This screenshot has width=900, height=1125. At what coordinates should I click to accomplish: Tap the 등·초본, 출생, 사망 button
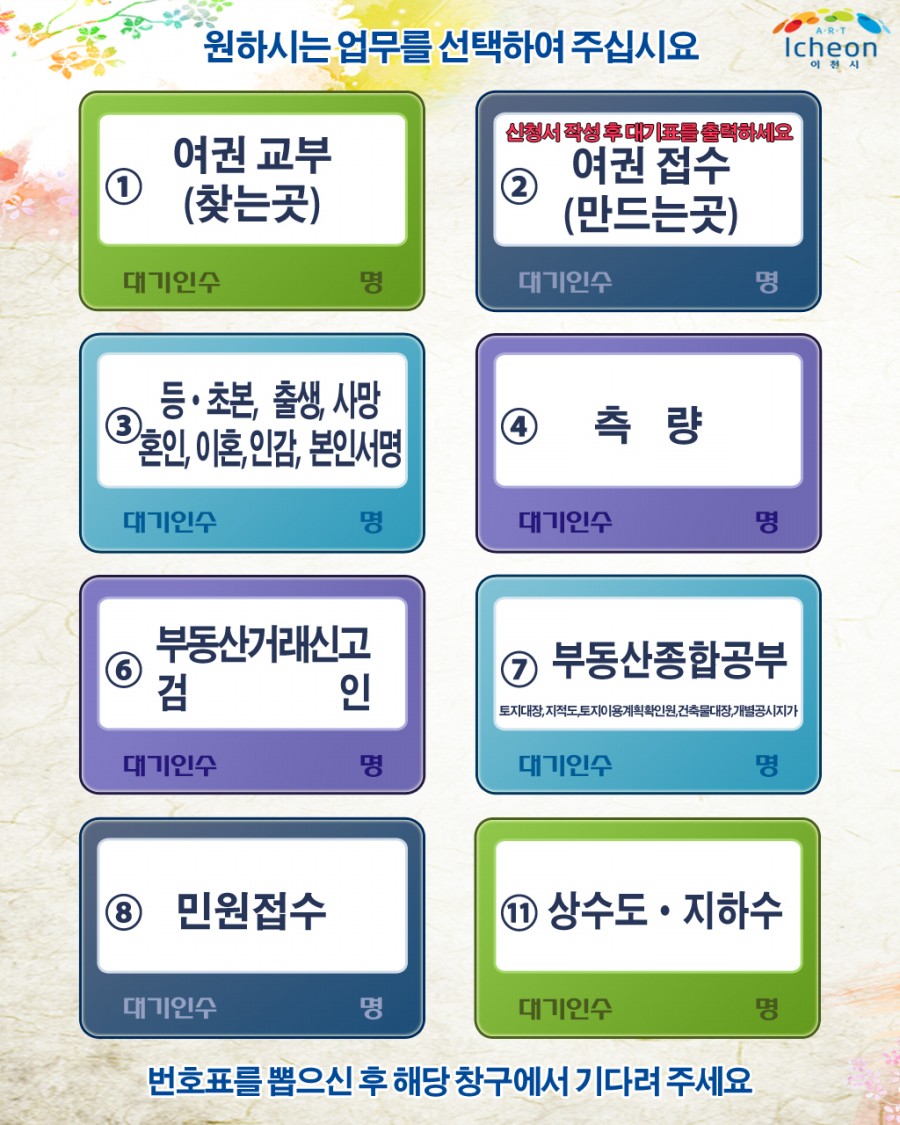click(252, 422)
